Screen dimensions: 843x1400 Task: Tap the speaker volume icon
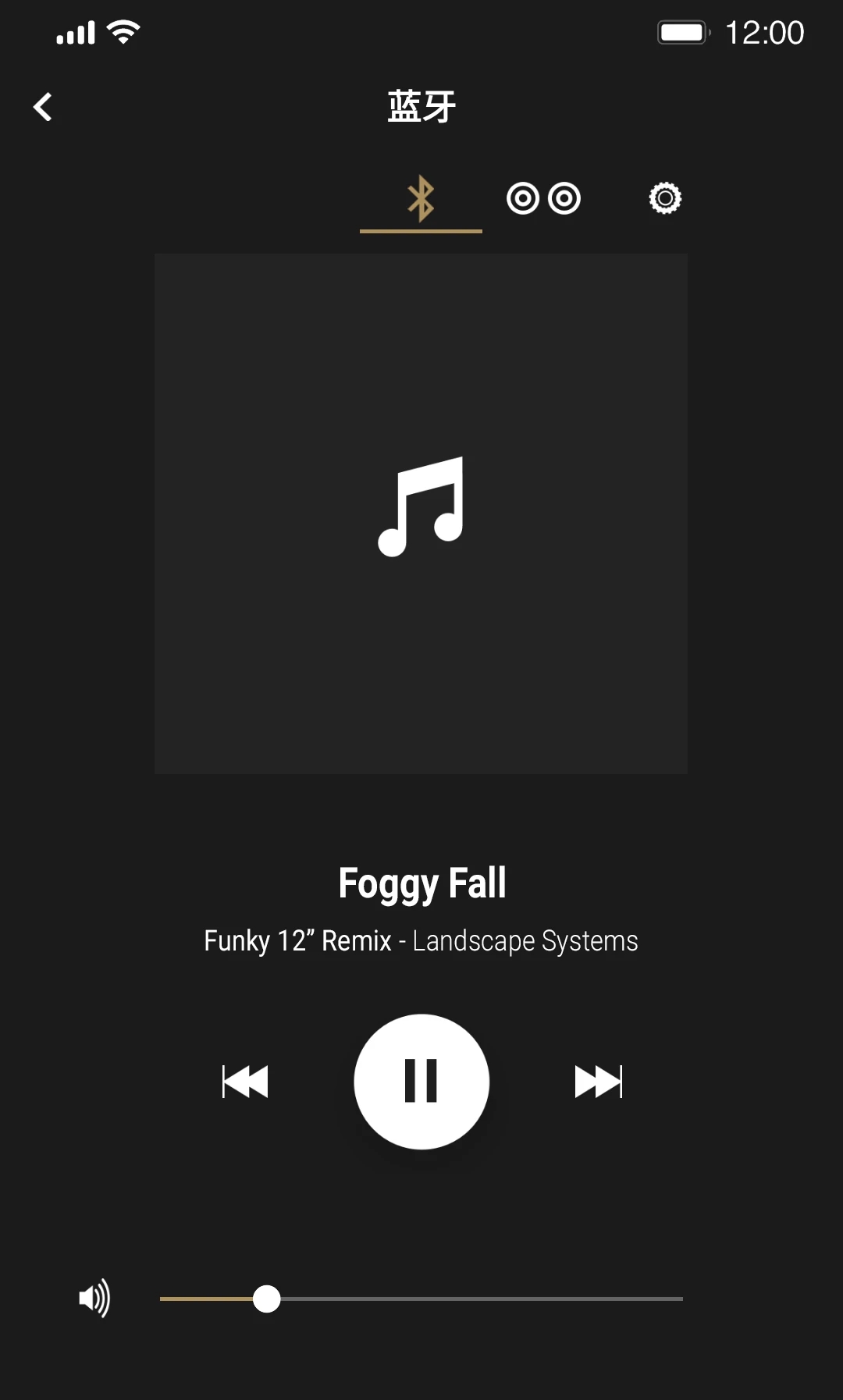94,1299
